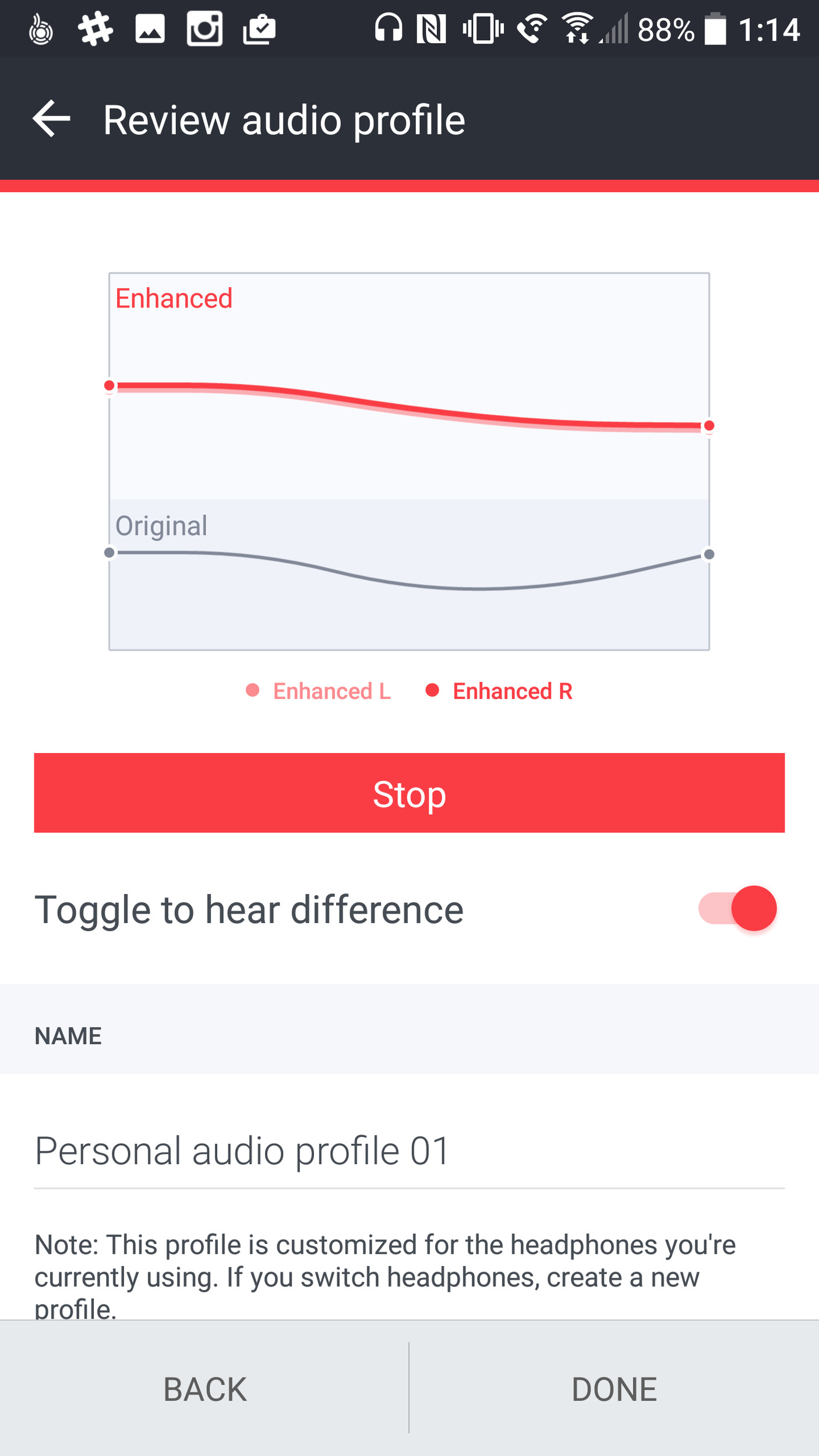The width and height of the screenshot is (819, 1456).
Task: Stop the audio preview playback
Action: pyautogui.click(x=409, y=793)
